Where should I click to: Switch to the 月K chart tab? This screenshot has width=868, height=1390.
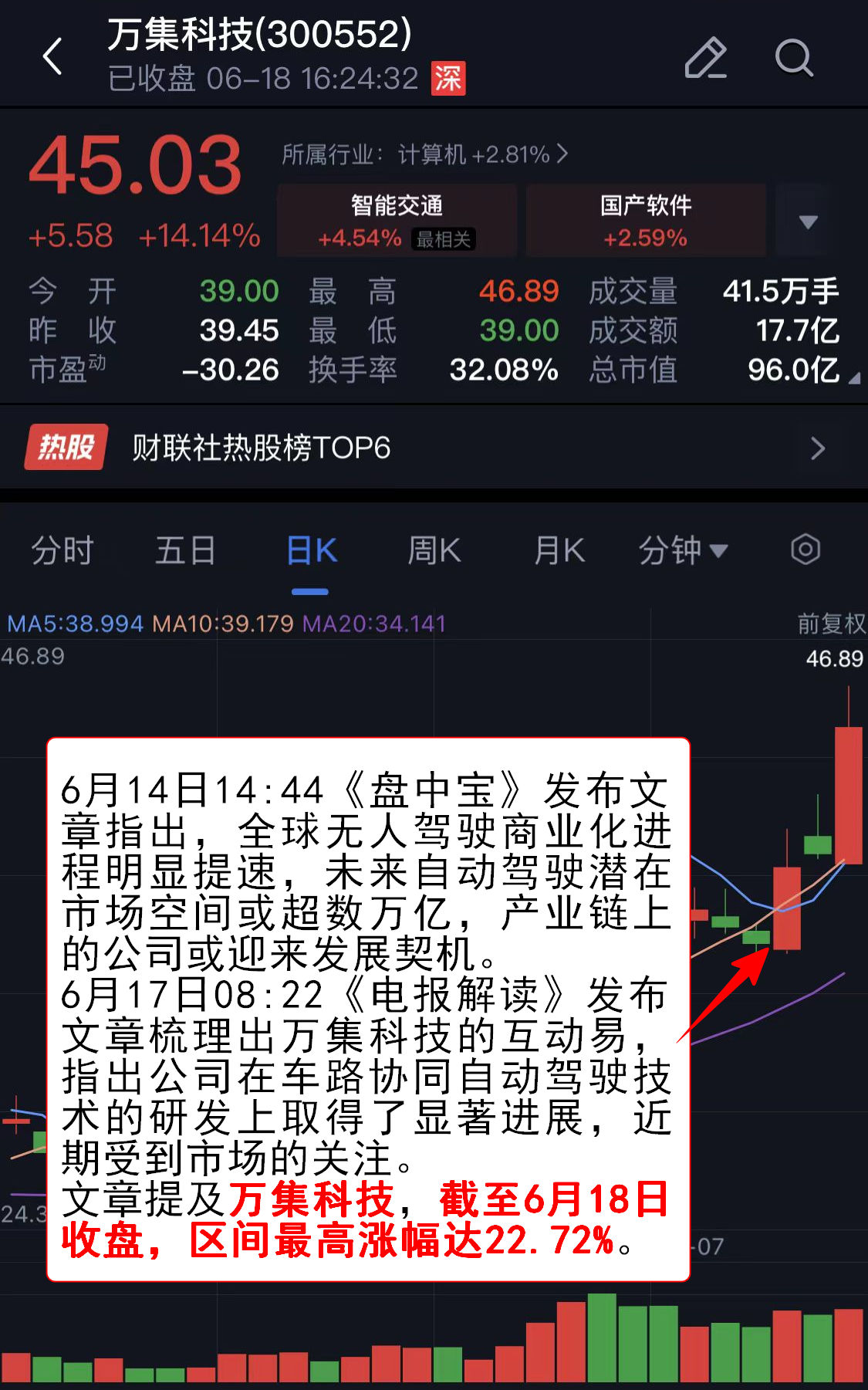559,551
